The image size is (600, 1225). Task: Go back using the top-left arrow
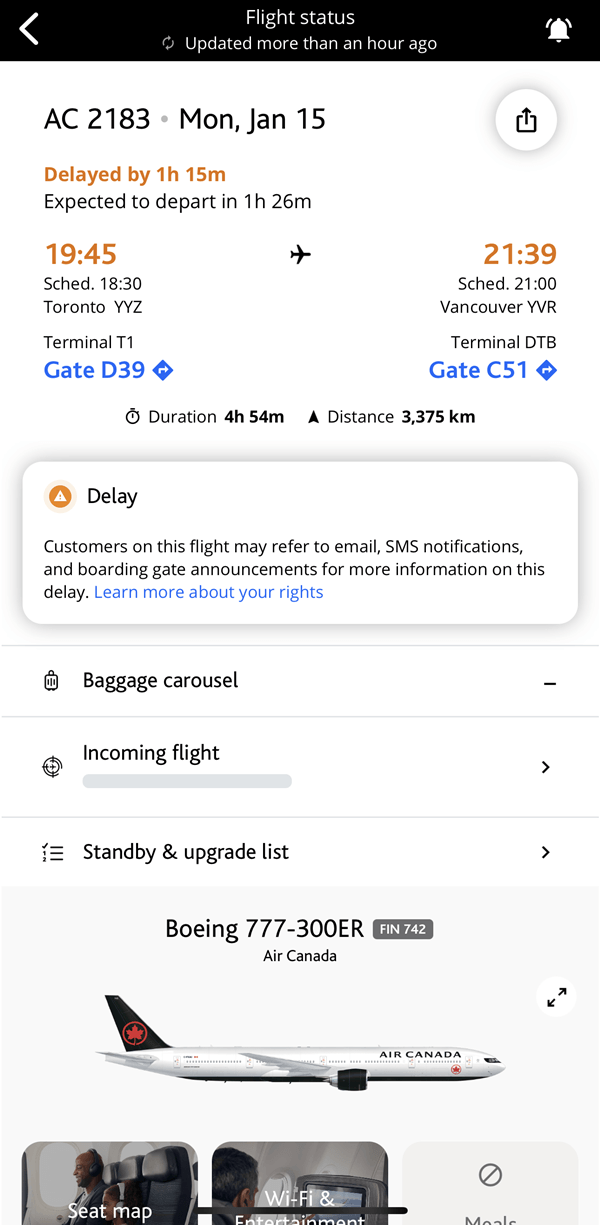coord(30,30)
